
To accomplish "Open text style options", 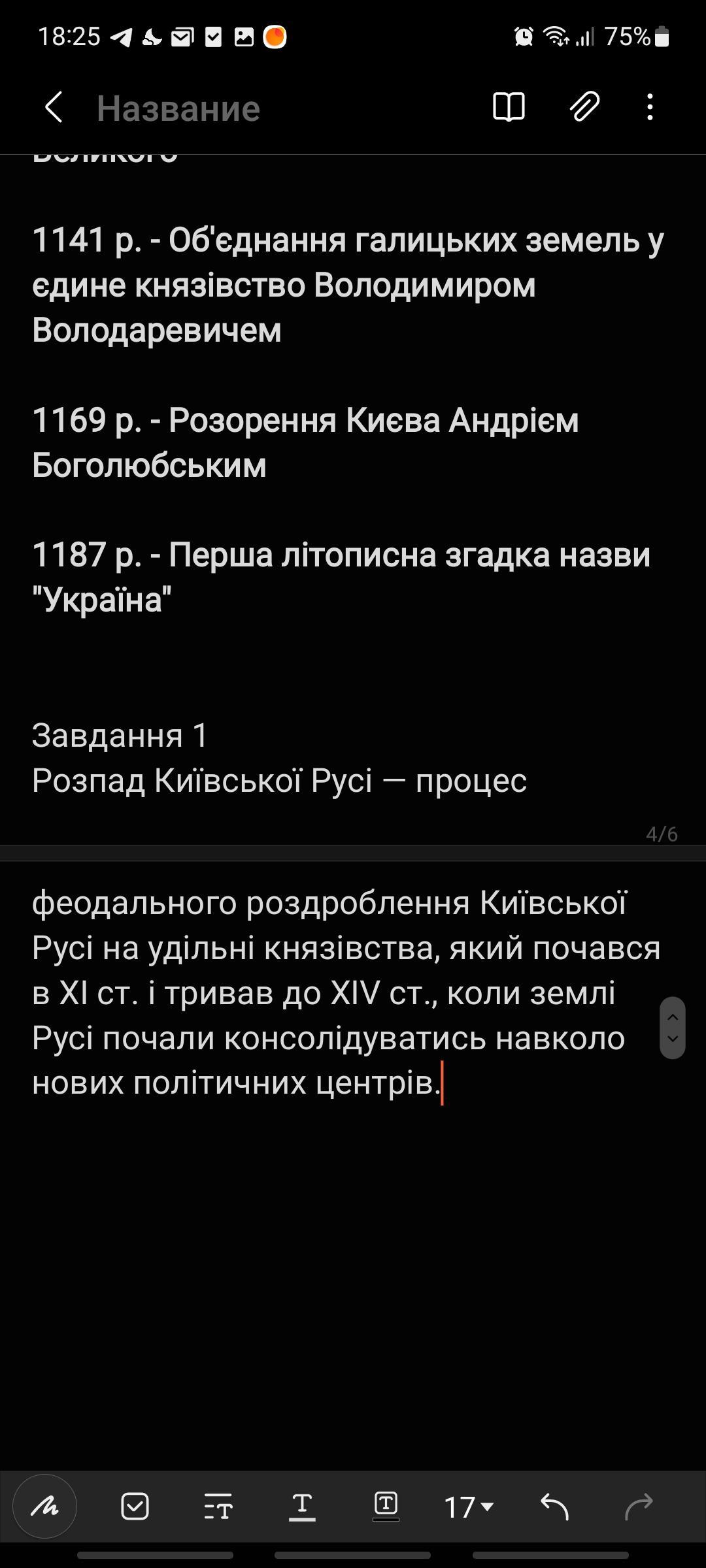I will pyautogui.click(x=218, y=1507).
